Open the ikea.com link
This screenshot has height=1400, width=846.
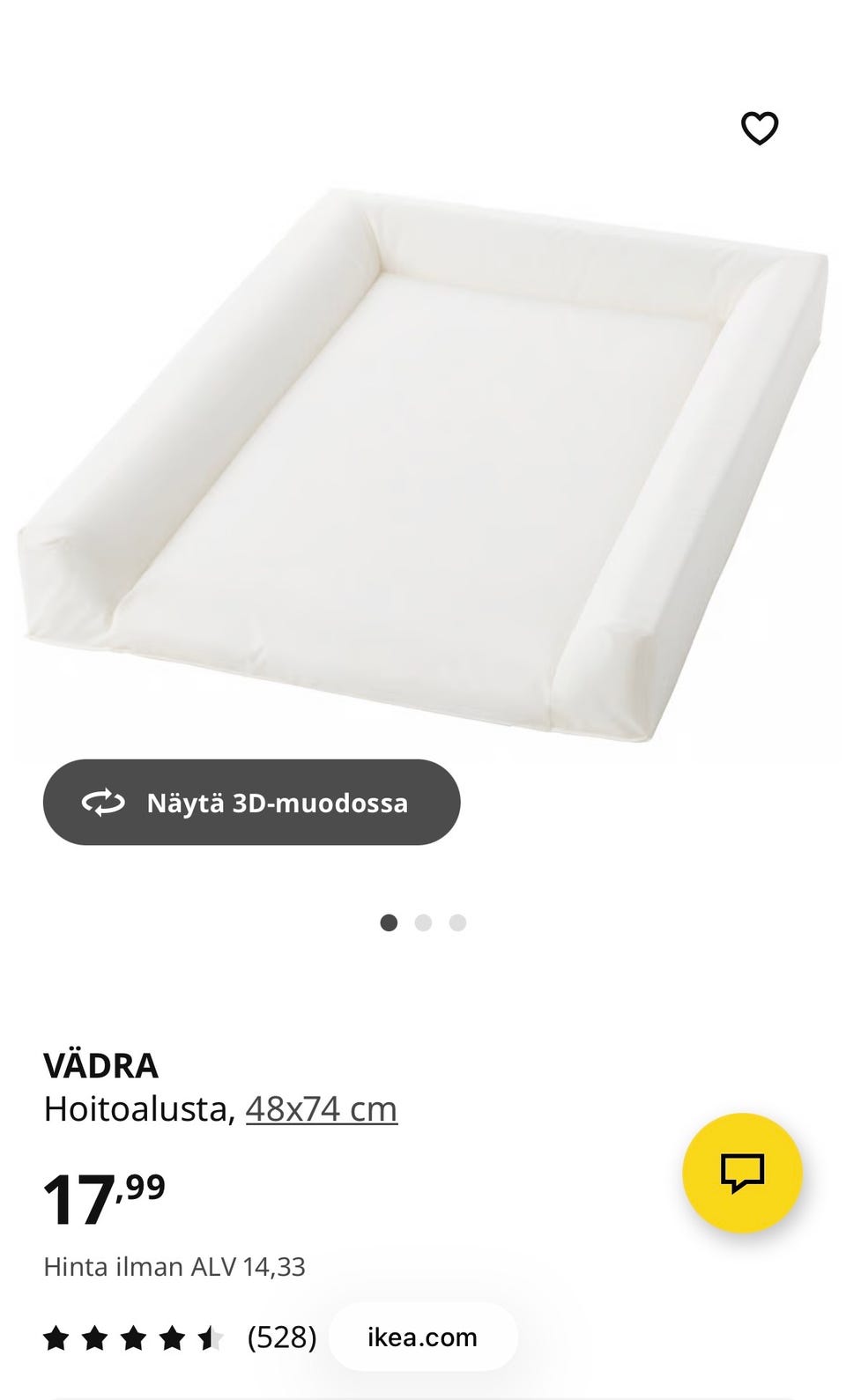point(421,1337)
